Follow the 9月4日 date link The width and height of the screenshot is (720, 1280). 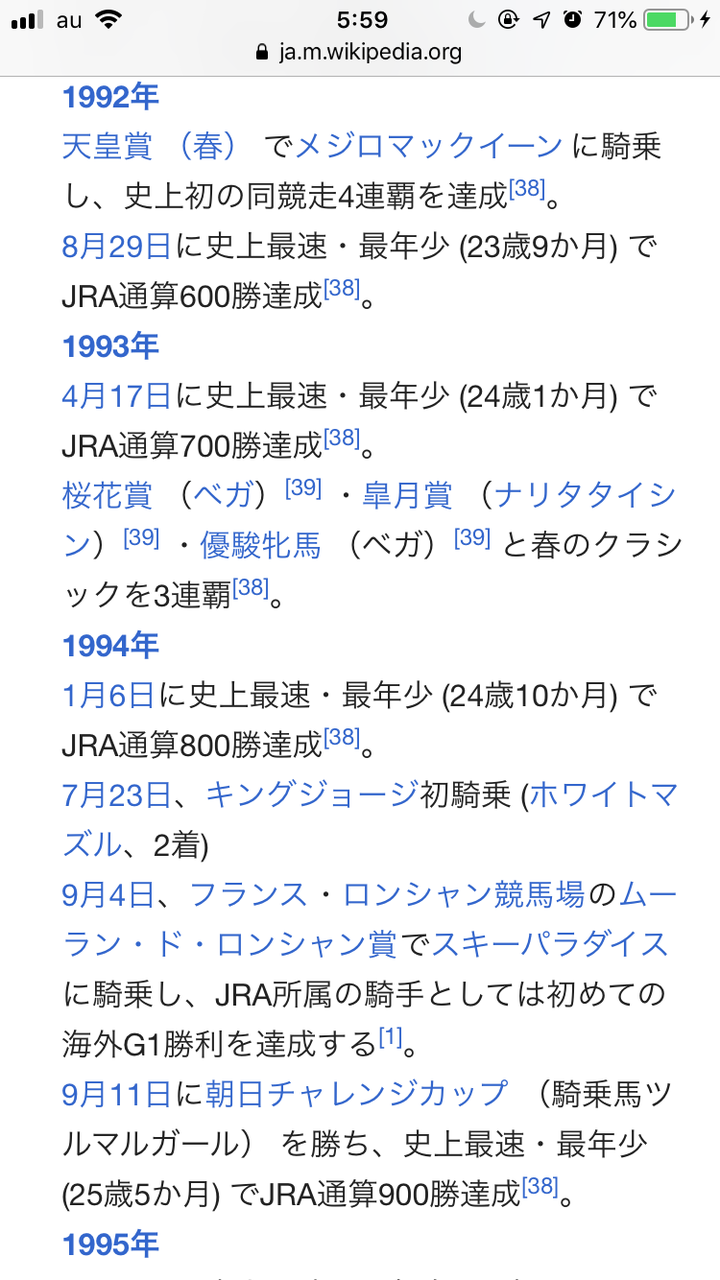click(x=108, y=894)
